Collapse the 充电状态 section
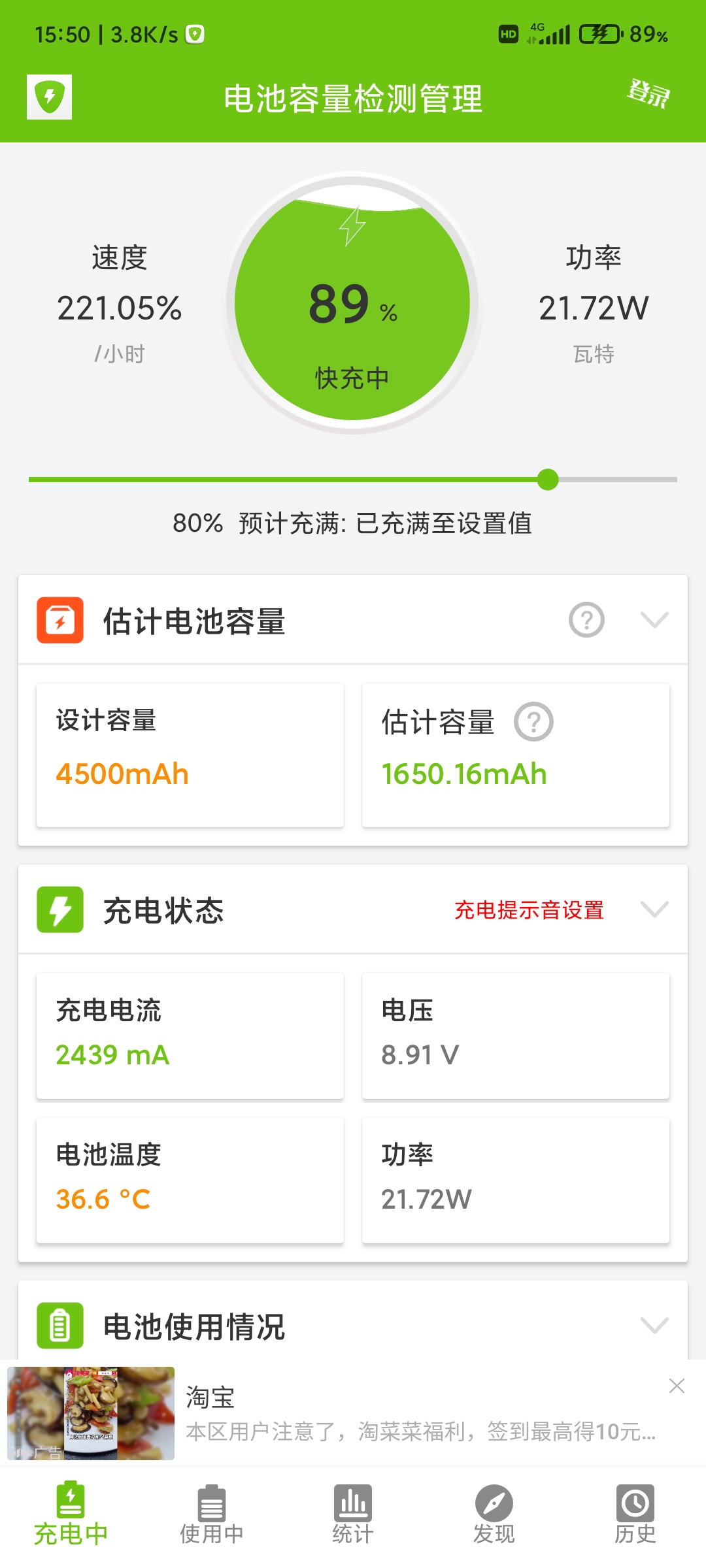This screenshot has width=706, height=1568. click(x=654, y=909)
